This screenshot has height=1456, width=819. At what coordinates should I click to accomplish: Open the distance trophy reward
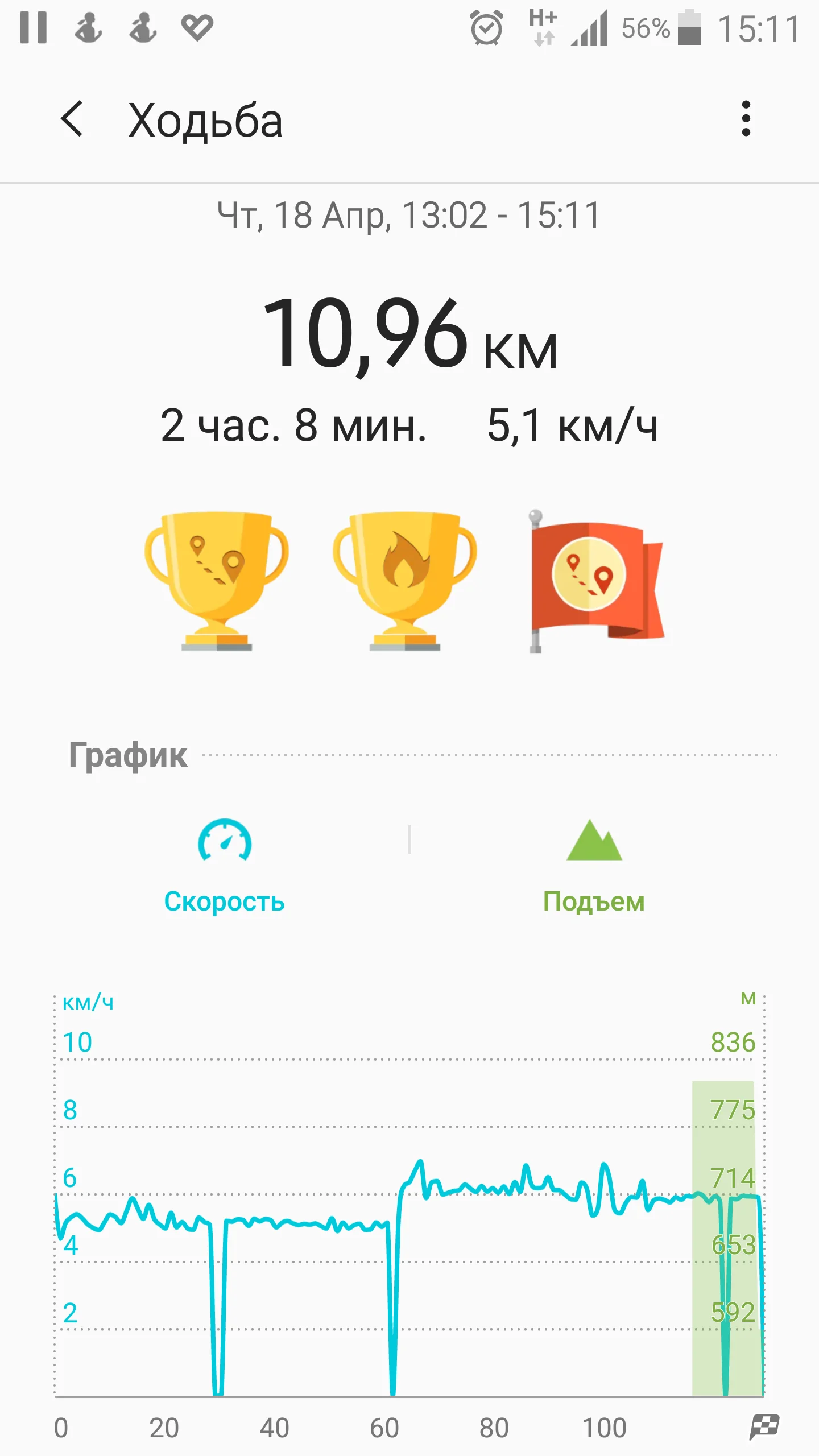coord(217,580)
